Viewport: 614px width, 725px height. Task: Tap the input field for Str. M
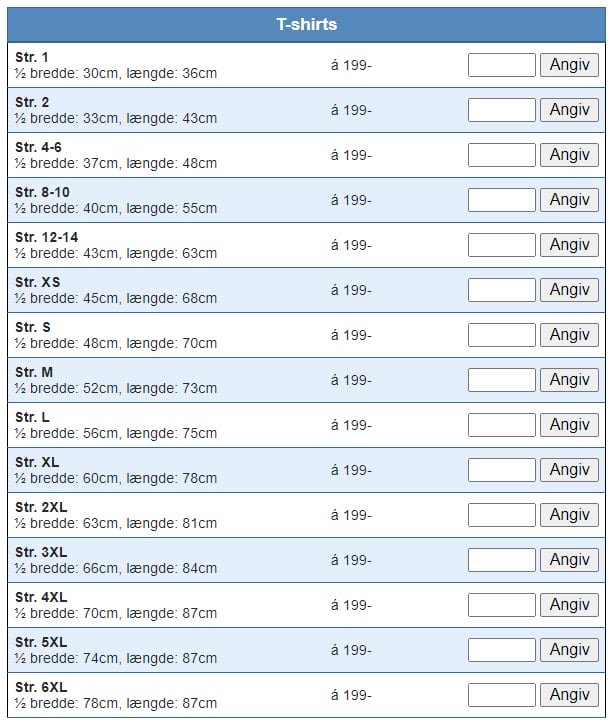502,380
